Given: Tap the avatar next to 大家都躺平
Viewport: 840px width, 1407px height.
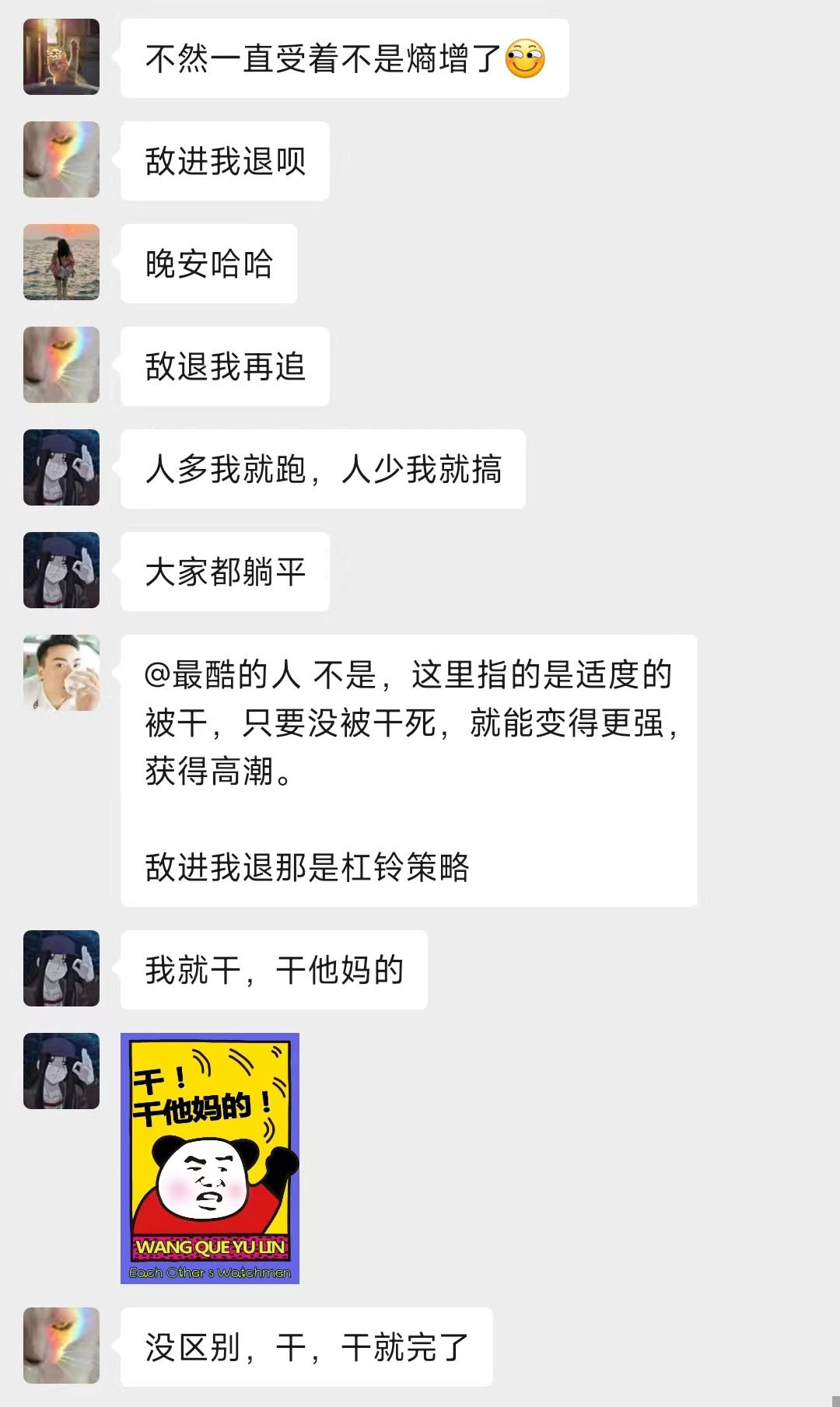Looking at the screenshot, I should tap(61, 570).
